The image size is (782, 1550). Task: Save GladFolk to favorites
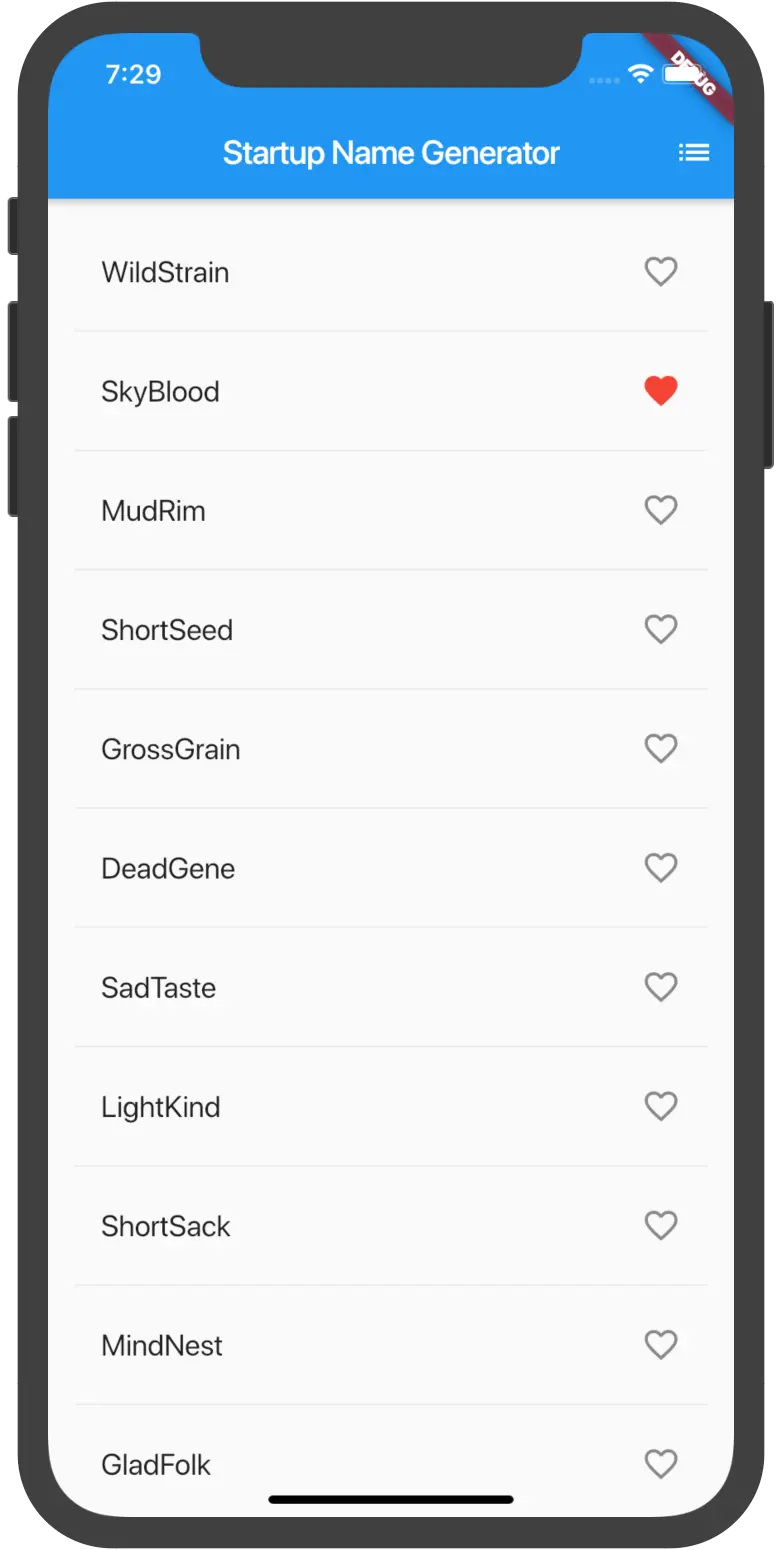[x=660, y=1464]
